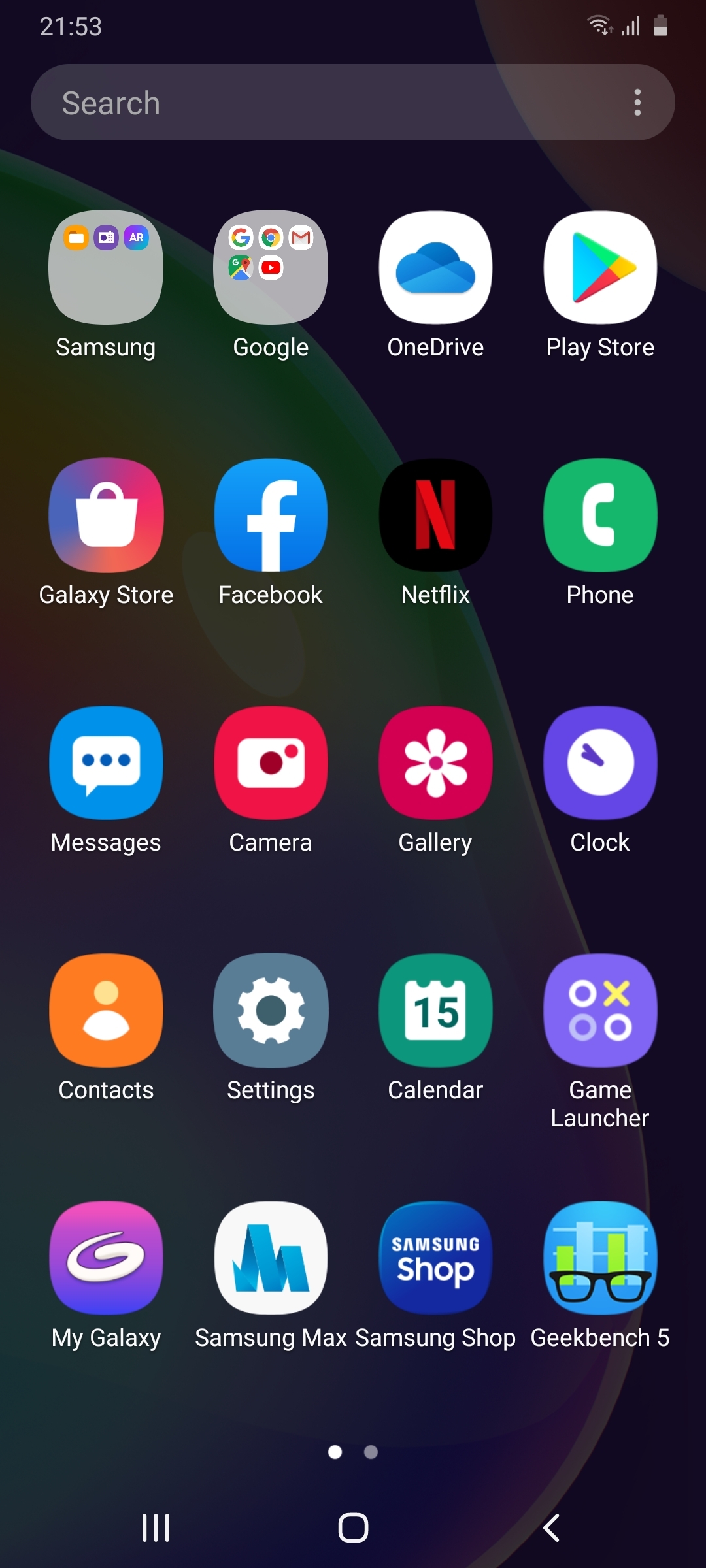Launch the Calendar app

(x=435, y=1010)
